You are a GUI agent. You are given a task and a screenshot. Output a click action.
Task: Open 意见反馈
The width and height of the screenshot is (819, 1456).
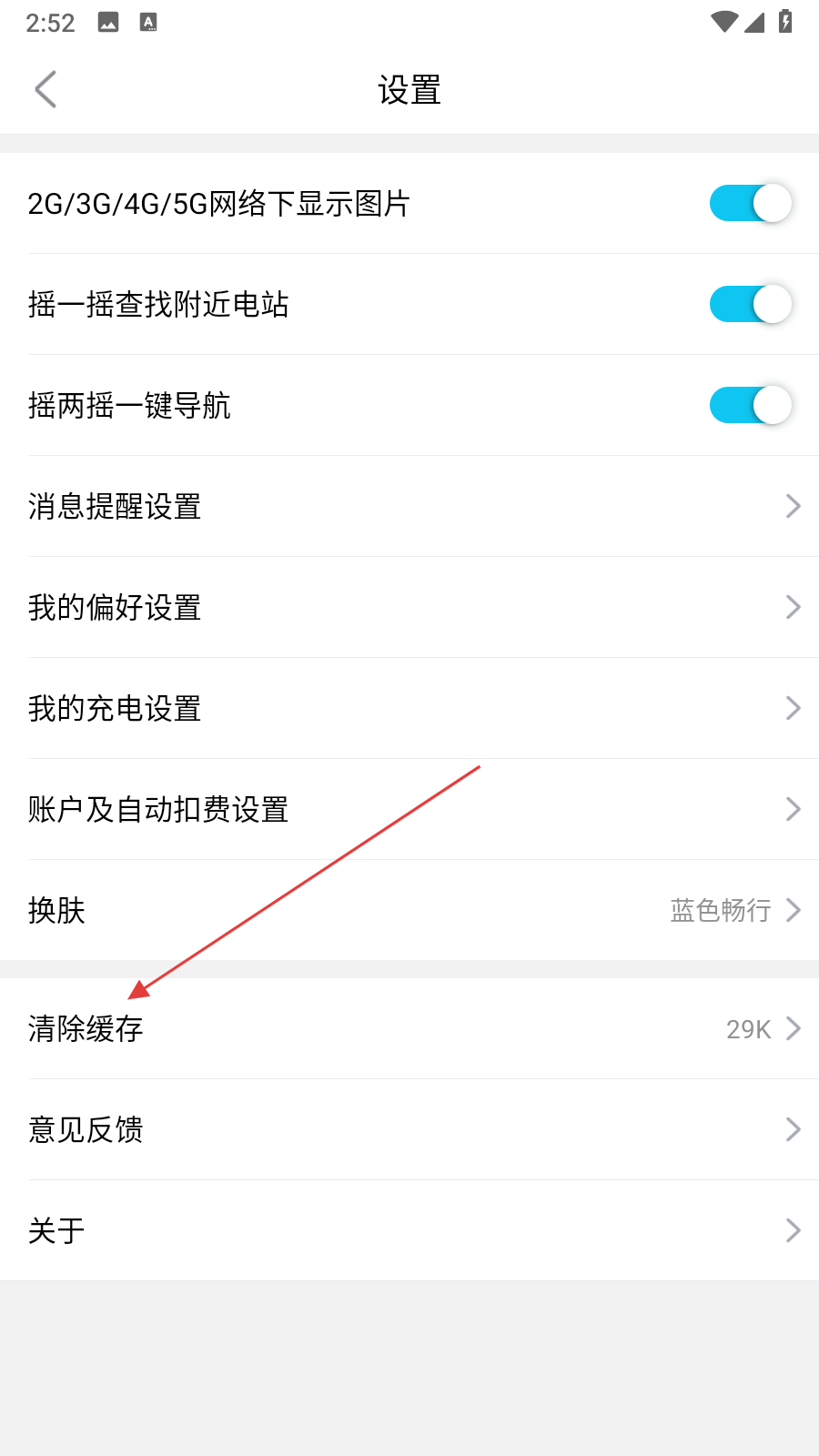coord(409,1130)
